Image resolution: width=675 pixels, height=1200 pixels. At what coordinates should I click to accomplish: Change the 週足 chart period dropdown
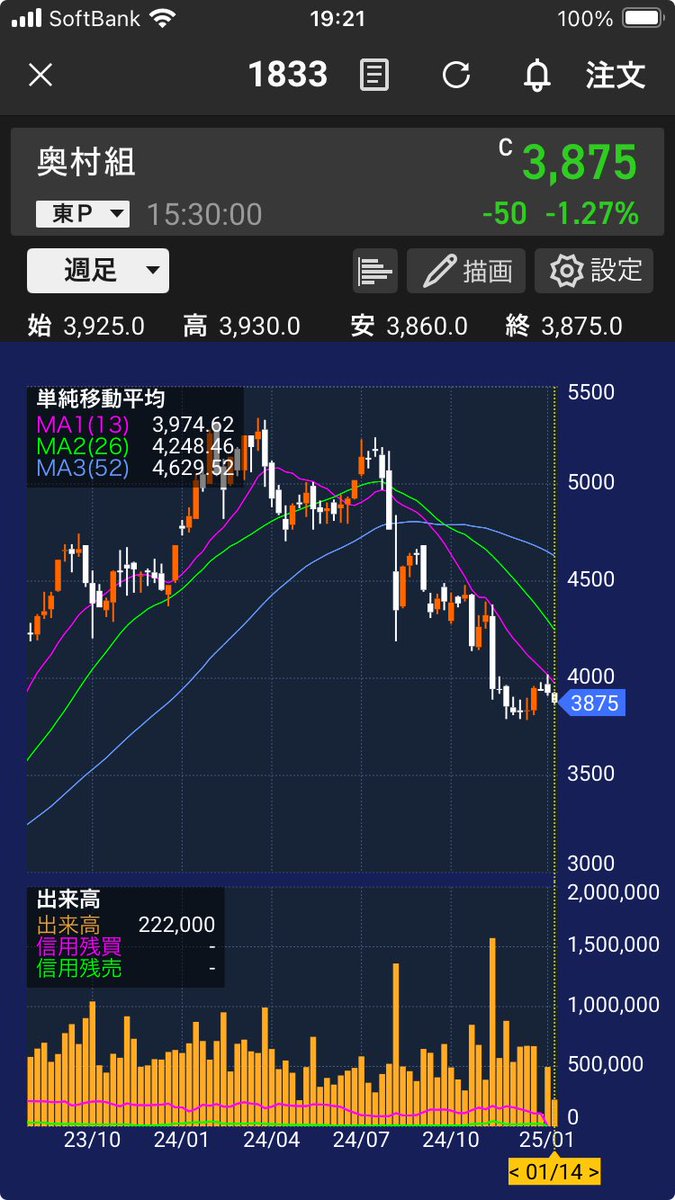[x=98, y=271]
